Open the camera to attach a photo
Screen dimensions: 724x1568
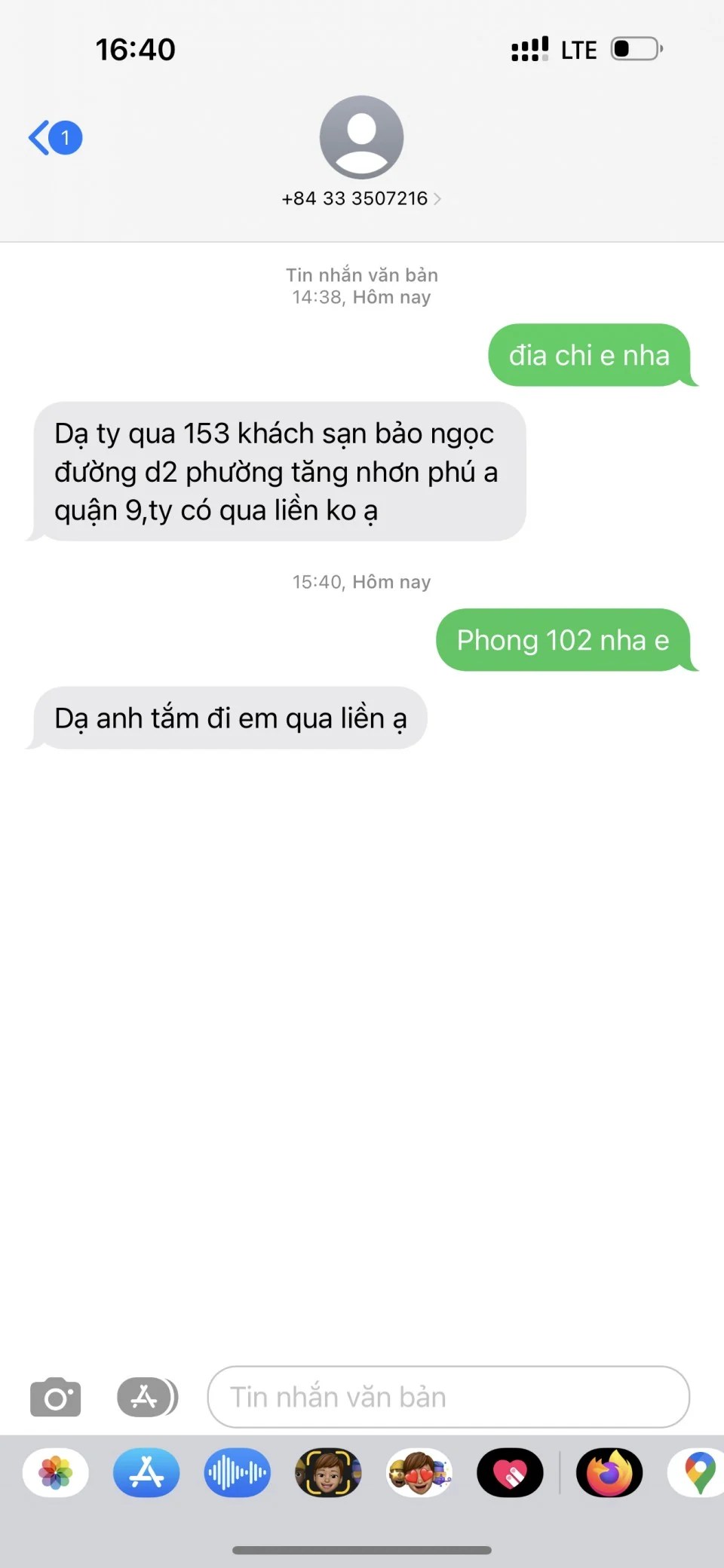pyautogui.click(x=55, y=1397)
